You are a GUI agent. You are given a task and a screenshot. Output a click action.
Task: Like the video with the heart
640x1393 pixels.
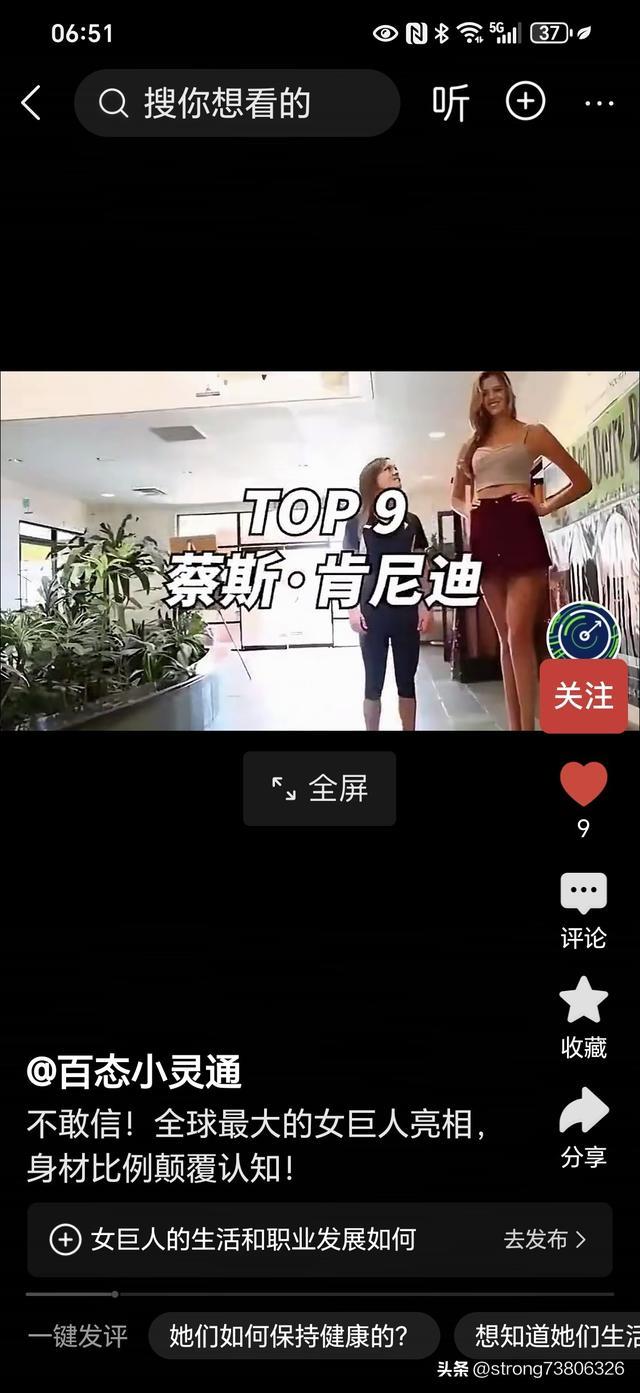click(583, 784)
